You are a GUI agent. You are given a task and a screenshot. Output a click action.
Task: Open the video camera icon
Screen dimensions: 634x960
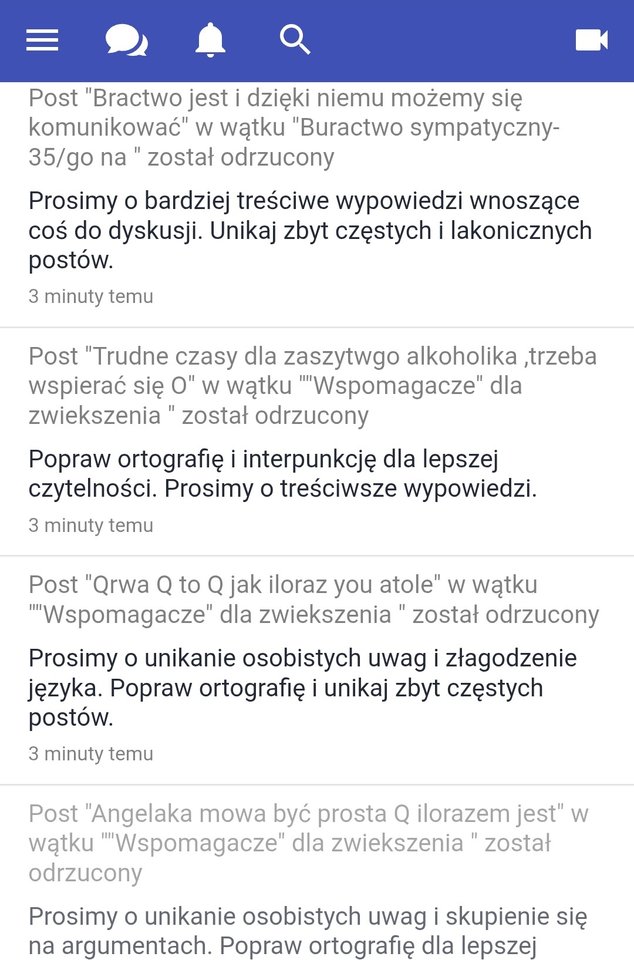tap(592, 40)
